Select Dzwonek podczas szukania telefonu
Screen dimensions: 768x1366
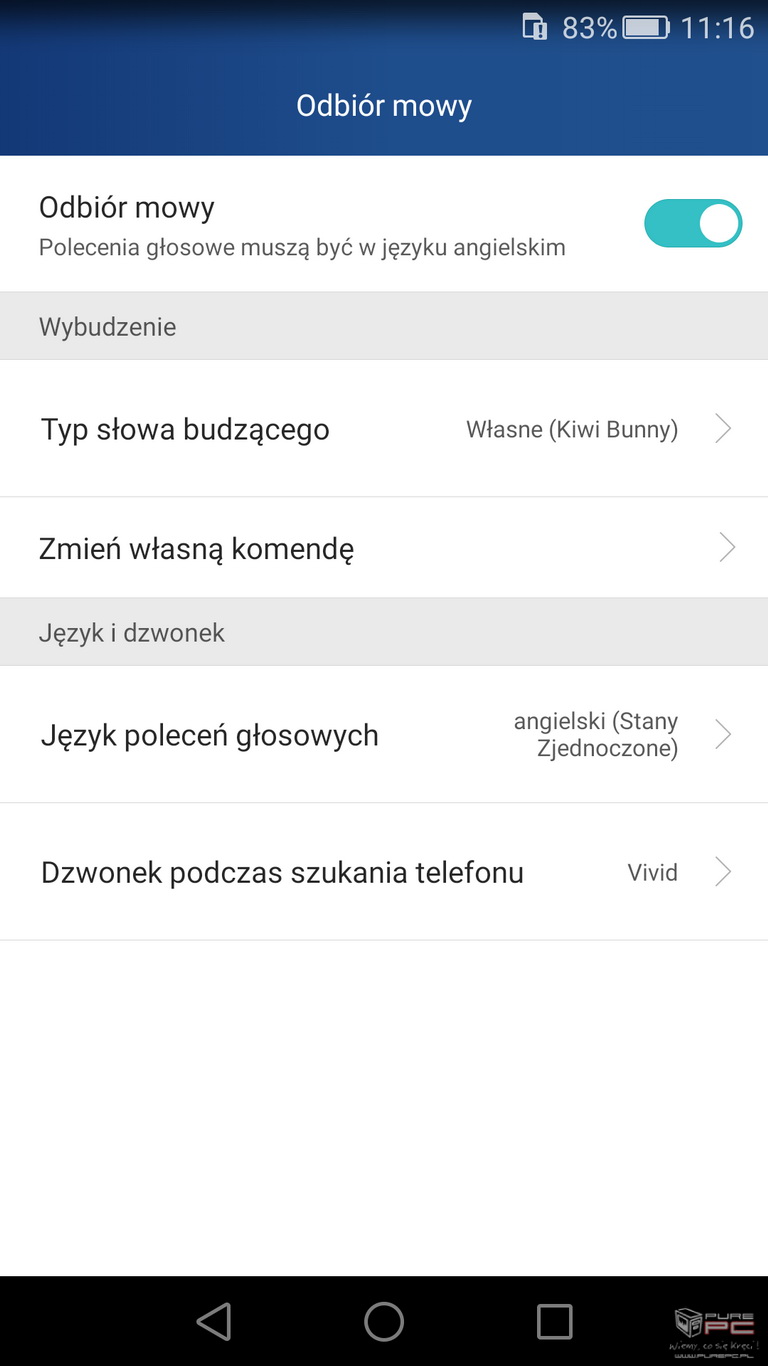point(384,872)
